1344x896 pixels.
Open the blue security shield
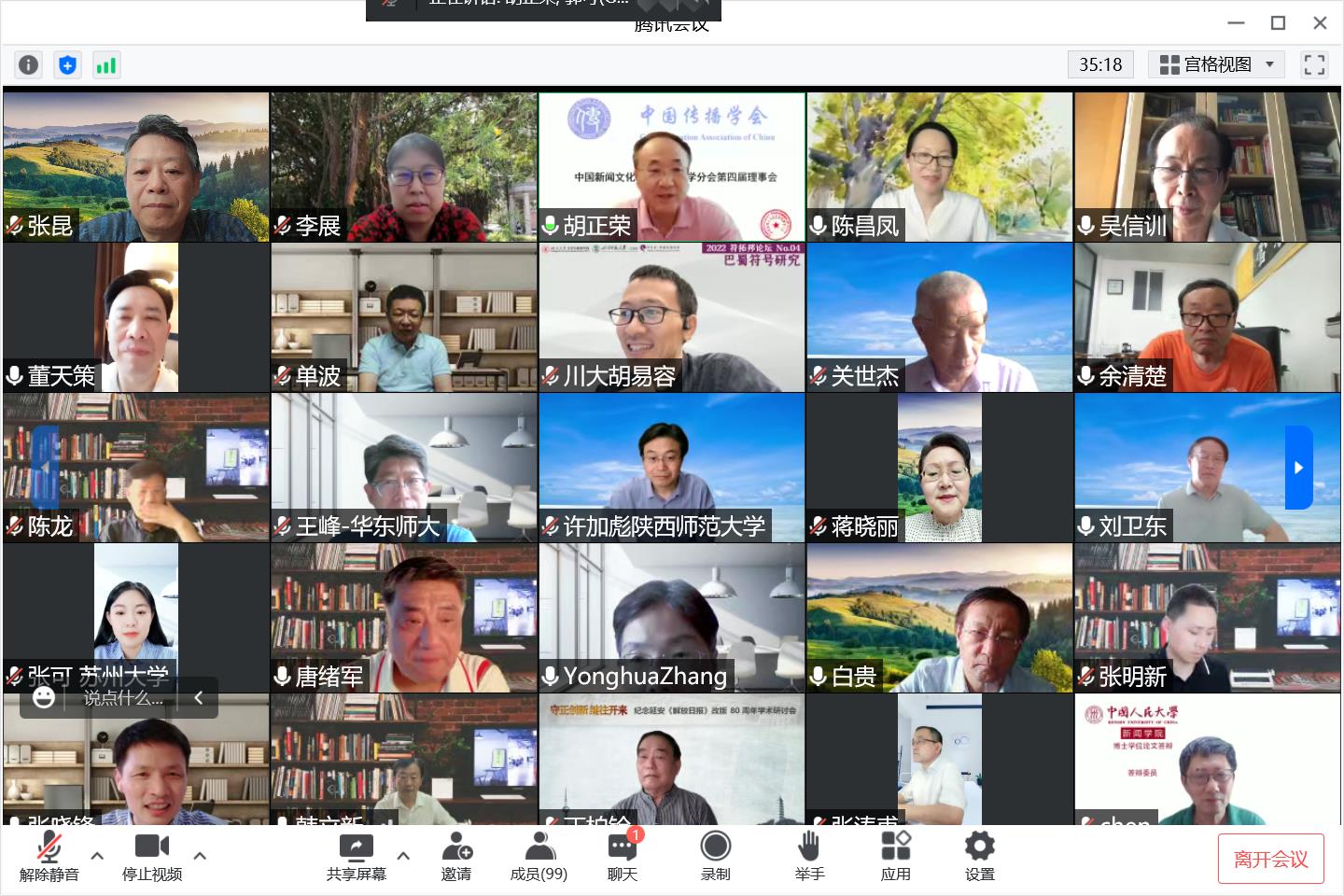tap(67, 64)
